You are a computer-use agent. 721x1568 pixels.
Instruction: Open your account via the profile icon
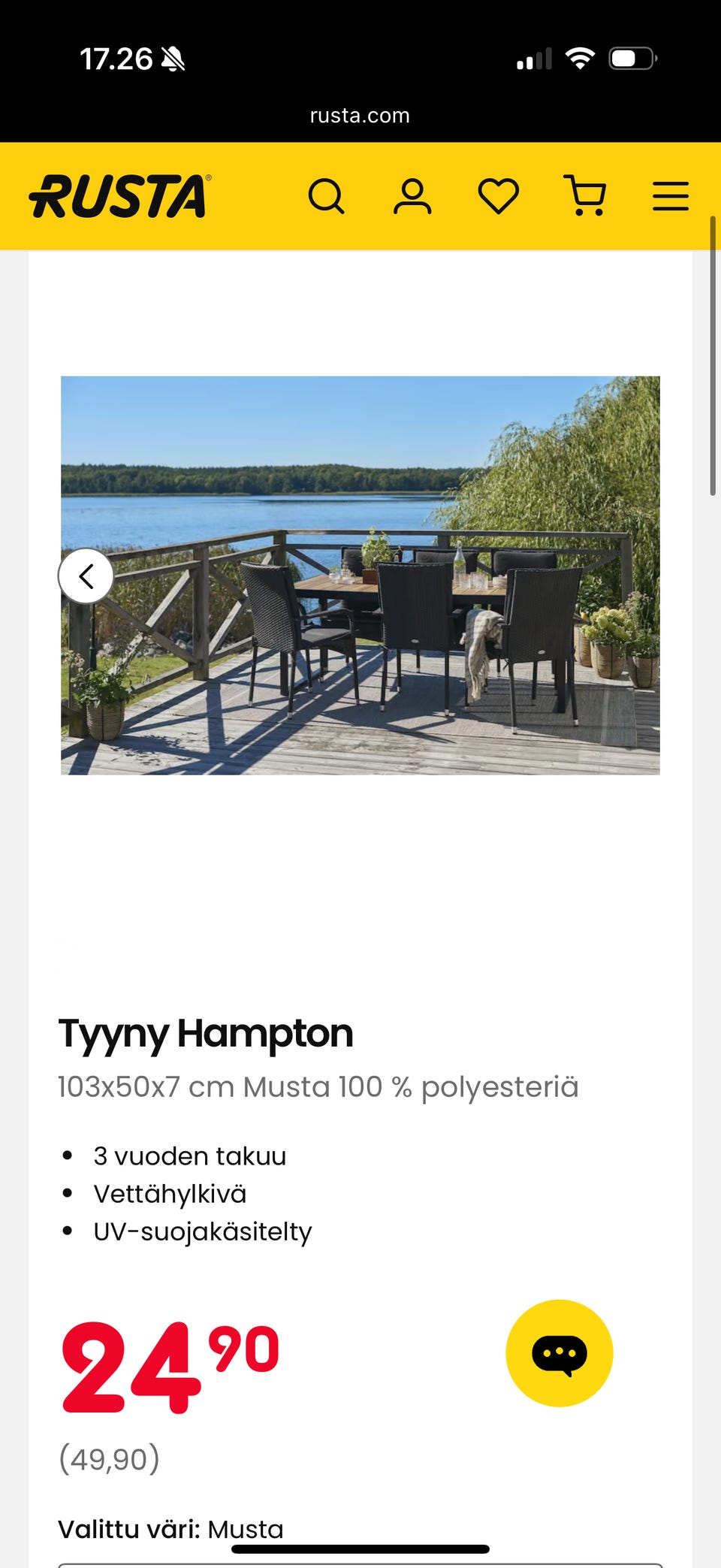click(412, 196)
